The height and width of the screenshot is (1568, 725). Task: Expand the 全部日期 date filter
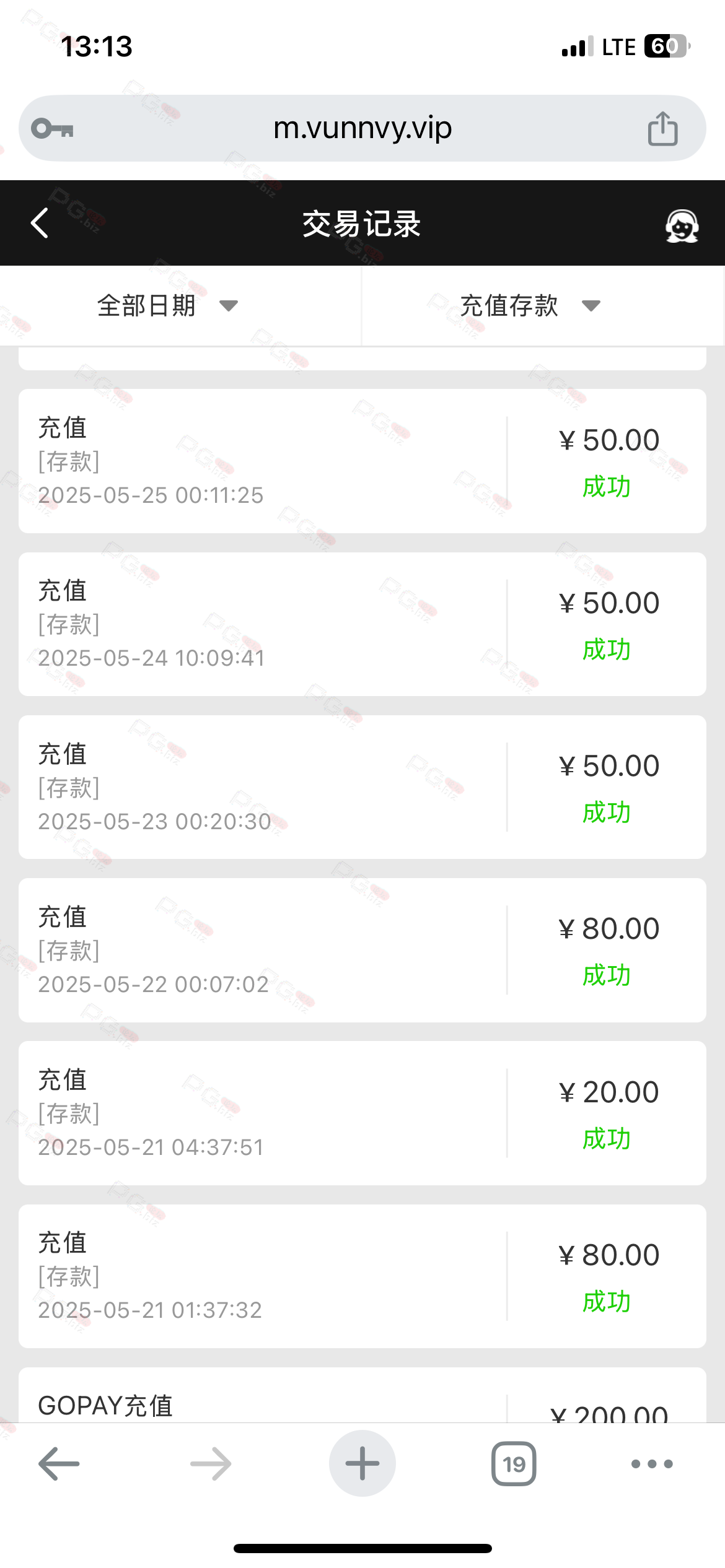[x=167, y=306]
